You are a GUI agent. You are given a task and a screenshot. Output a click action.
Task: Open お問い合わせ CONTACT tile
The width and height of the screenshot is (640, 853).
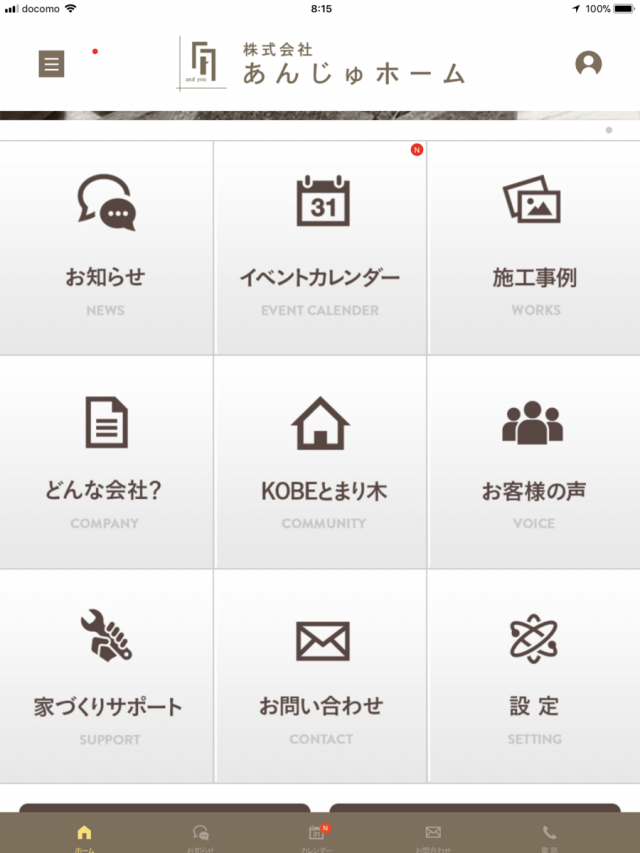coord(320,677)
